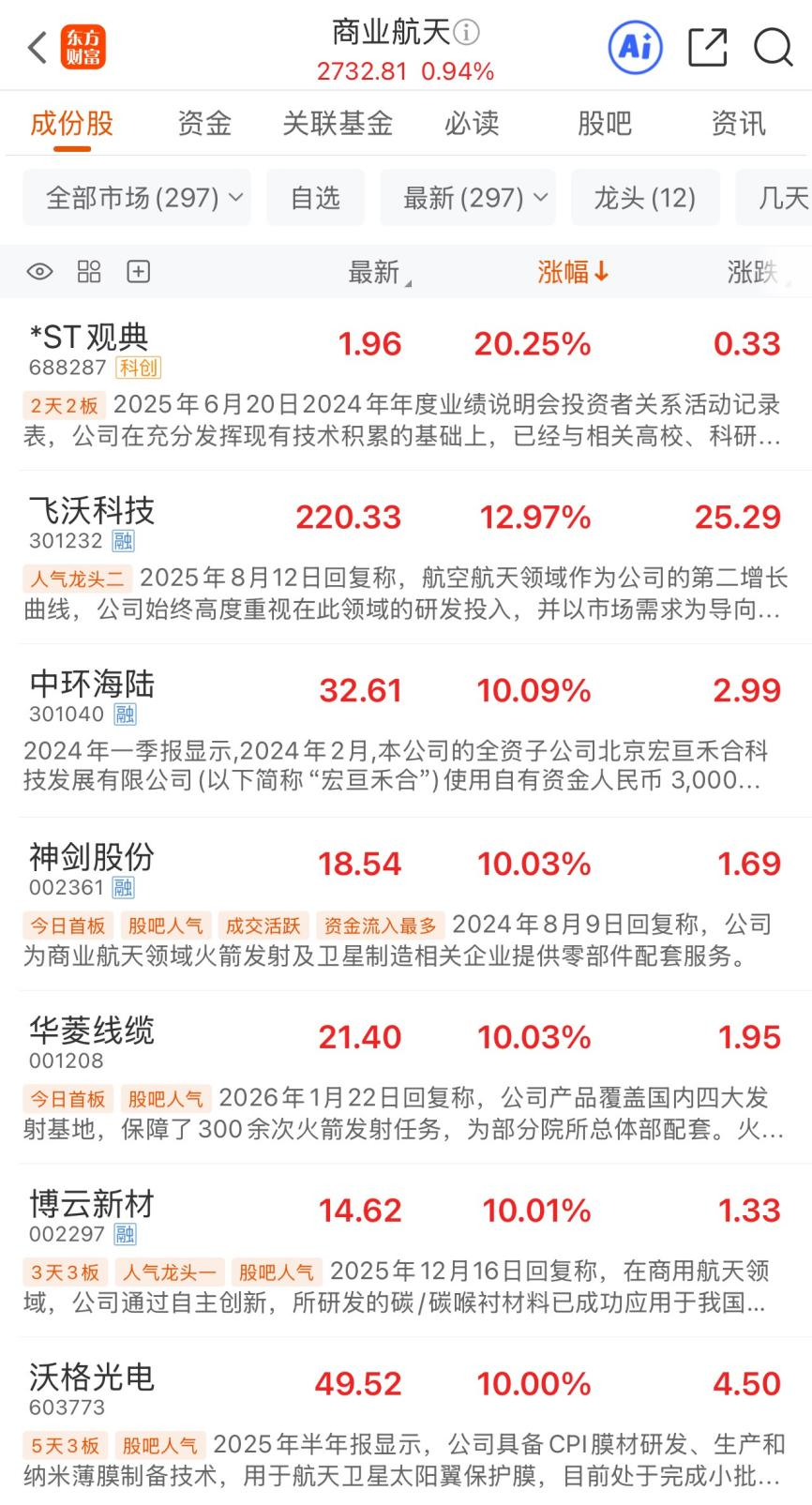
Task: Expand the 全部市场 (297) dropdown
Action: [137, 198]
